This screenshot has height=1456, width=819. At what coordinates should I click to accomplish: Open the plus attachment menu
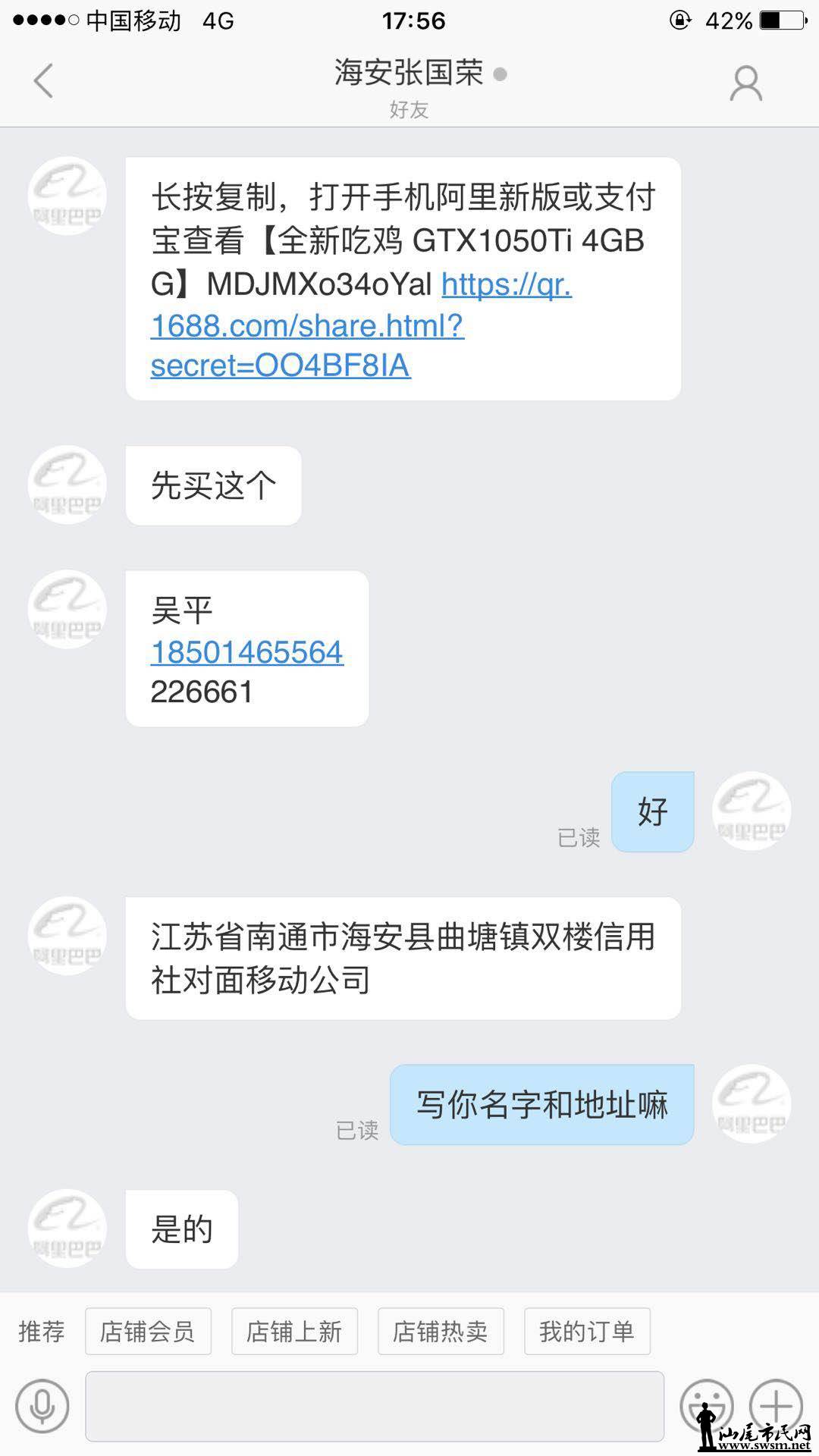point(776,1405)
